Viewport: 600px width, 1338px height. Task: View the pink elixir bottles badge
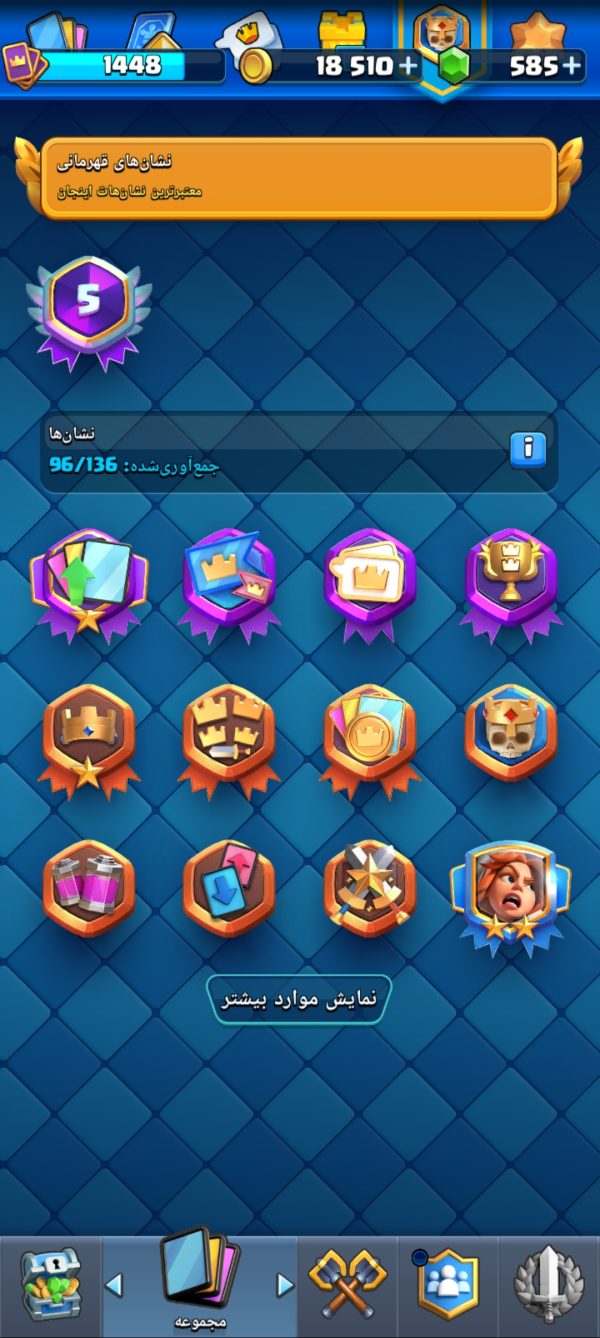(89, 888)
